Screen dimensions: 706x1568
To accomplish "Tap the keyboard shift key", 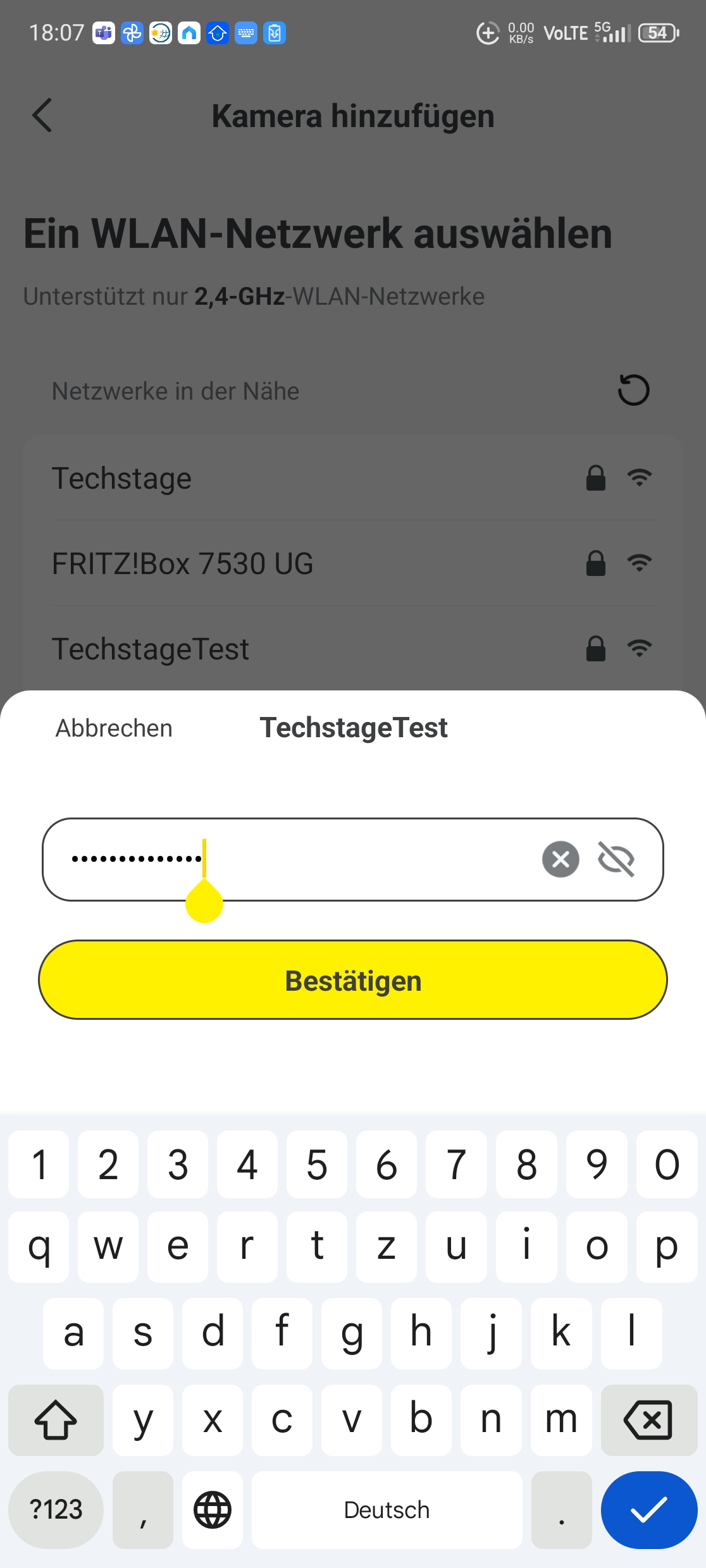I will pos(56,1420).
